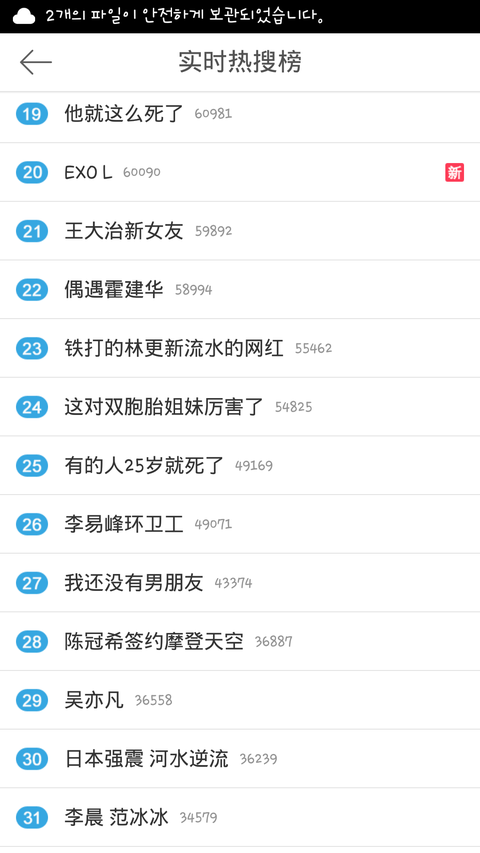The height and width of the screenshot is (853, 480).
Task: Open trending item 偶遇霍建华
Action: tap(240, 290)
